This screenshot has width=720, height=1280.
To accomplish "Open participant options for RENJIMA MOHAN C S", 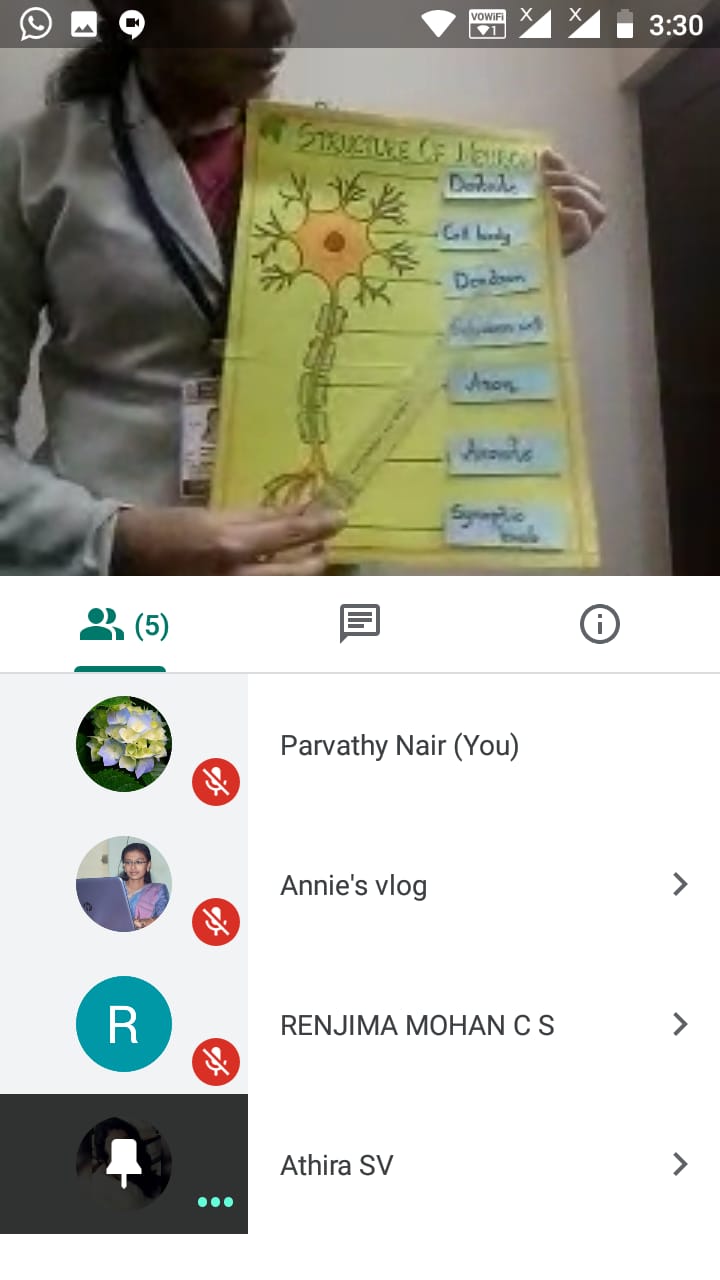I will (680, 1024).
